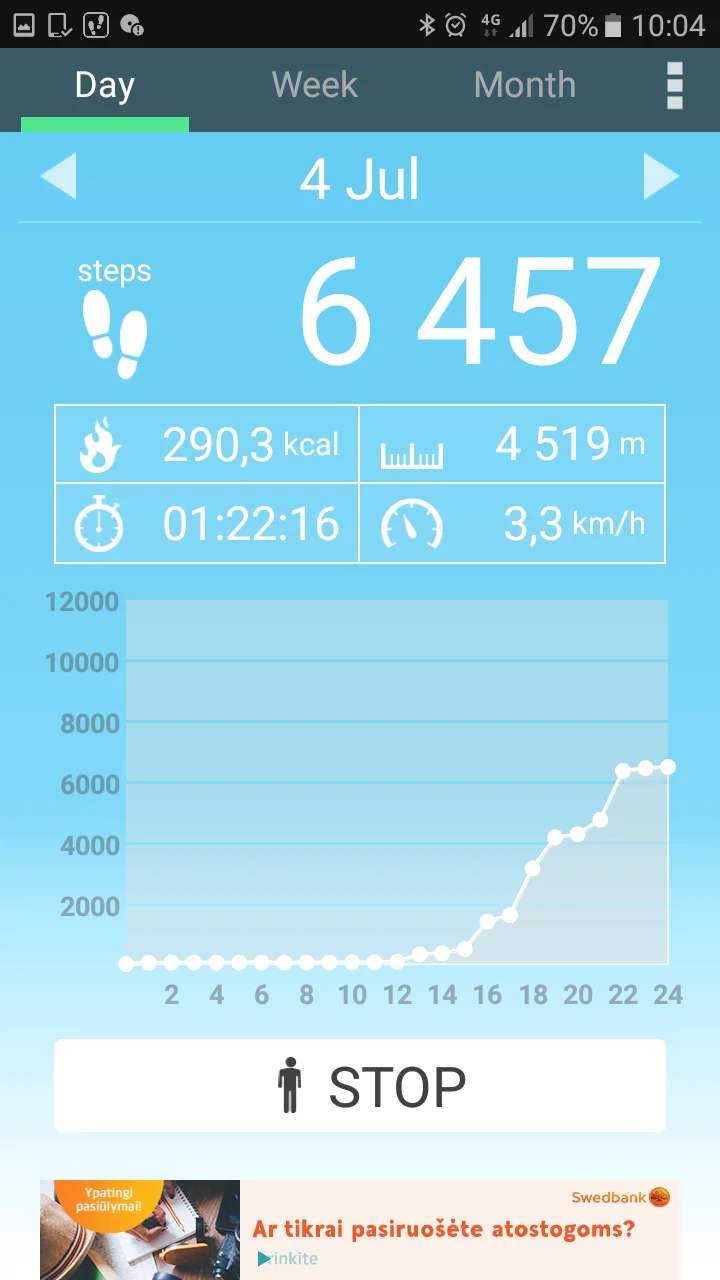Viewport: 720px width, 1280px height.
Task: Switch to the Month tab
Action: [524, 86]
